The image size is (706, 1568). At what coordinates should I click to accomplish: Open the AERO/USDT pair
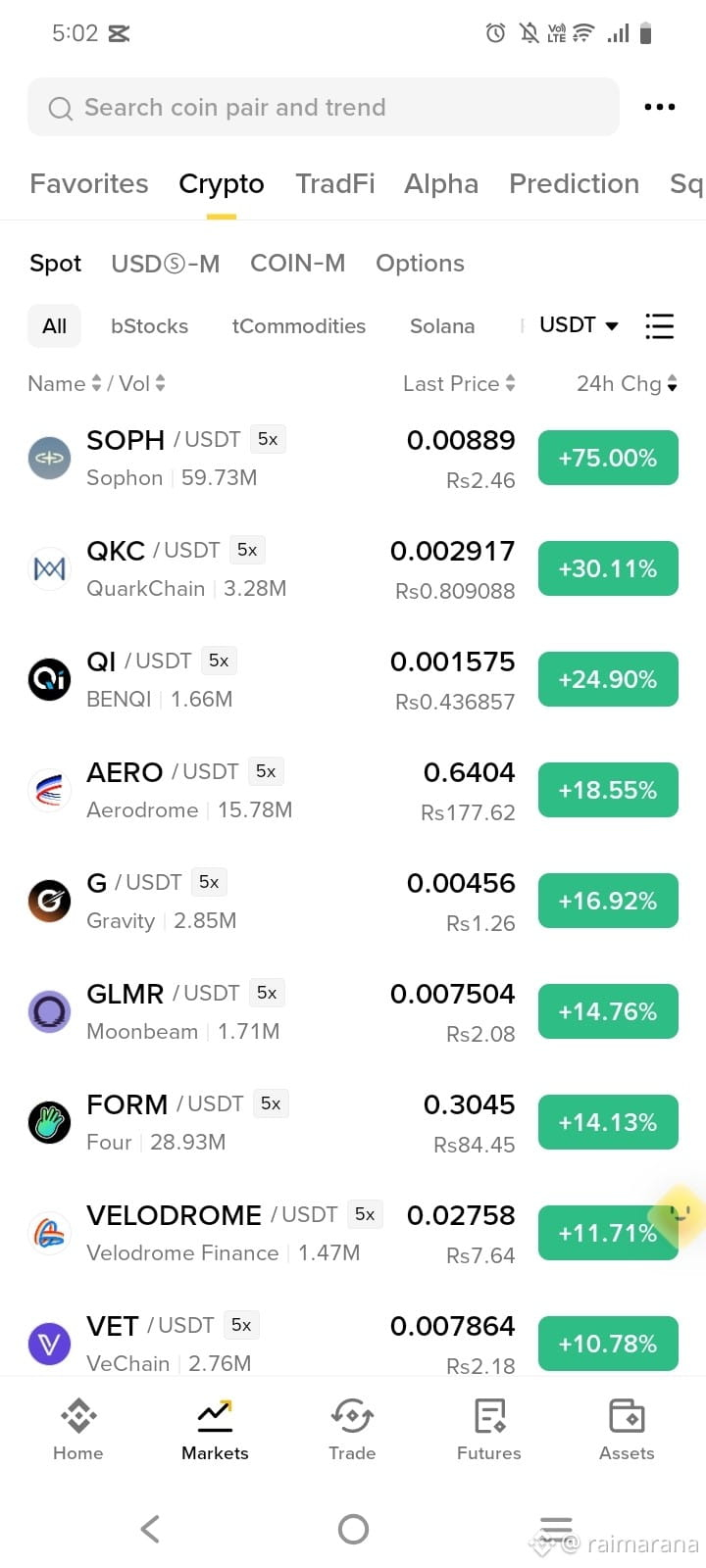[353, 791]
